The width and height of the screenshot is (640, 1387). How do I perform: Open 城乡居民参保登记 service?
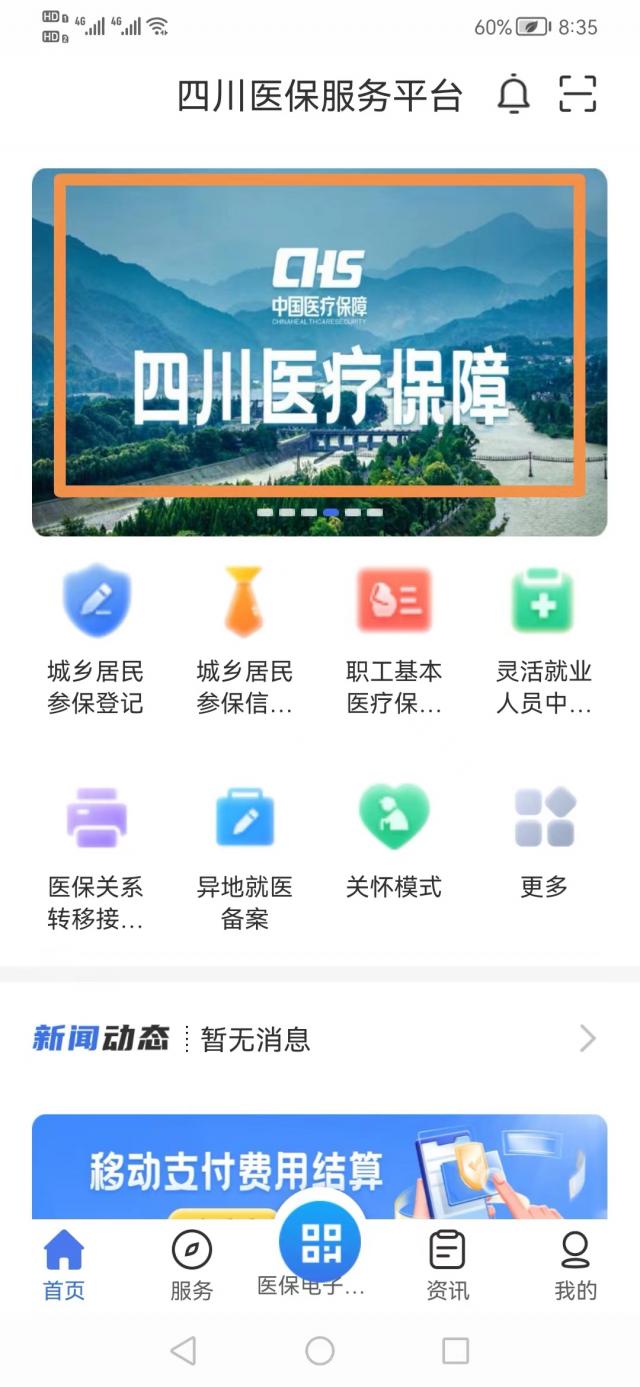coord(95,638)
